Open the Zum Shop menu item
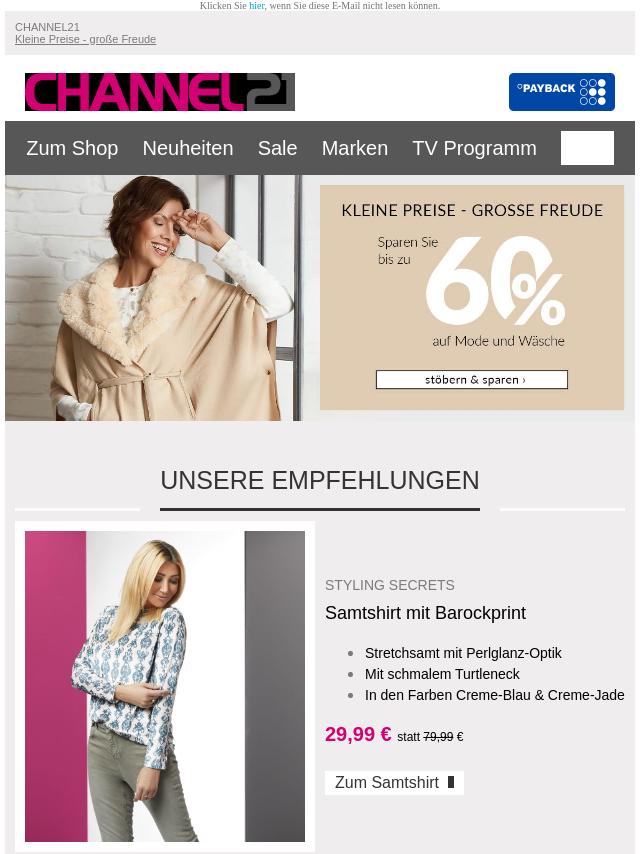 [x=72, y=148]
